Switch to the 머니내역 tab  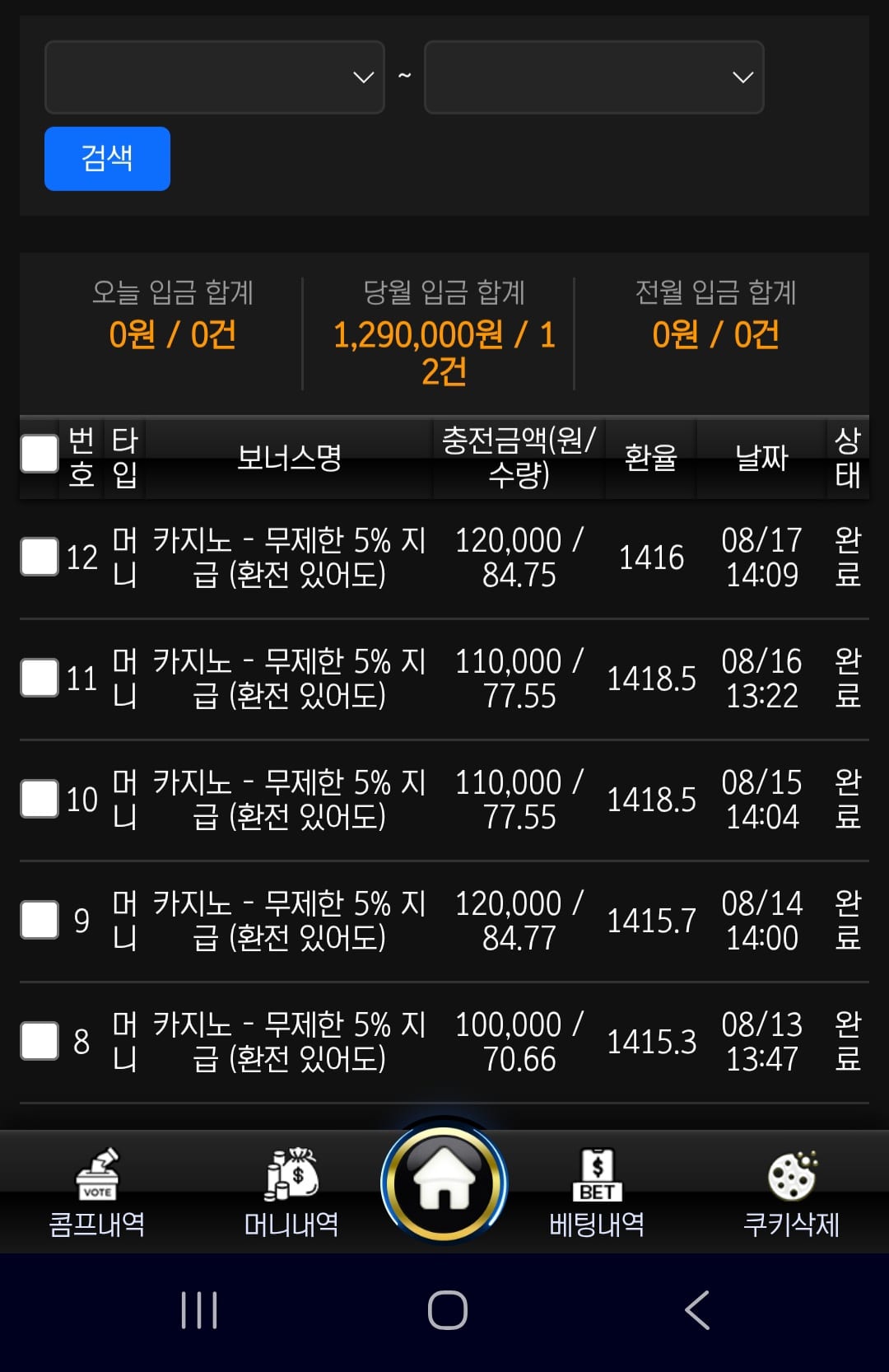[x=291, y=1193]
